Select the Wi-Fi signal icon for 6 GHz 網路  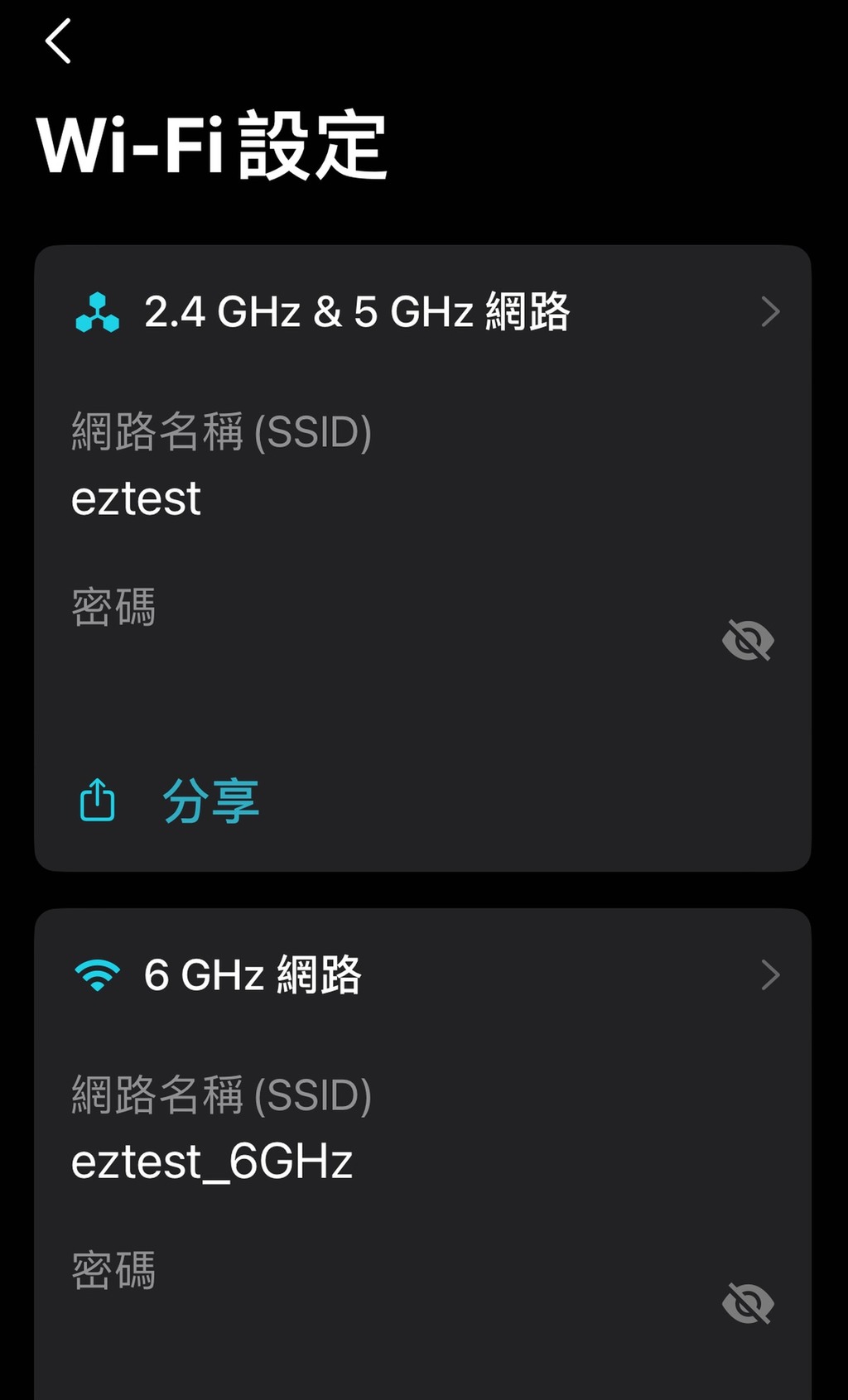[97, 975]
